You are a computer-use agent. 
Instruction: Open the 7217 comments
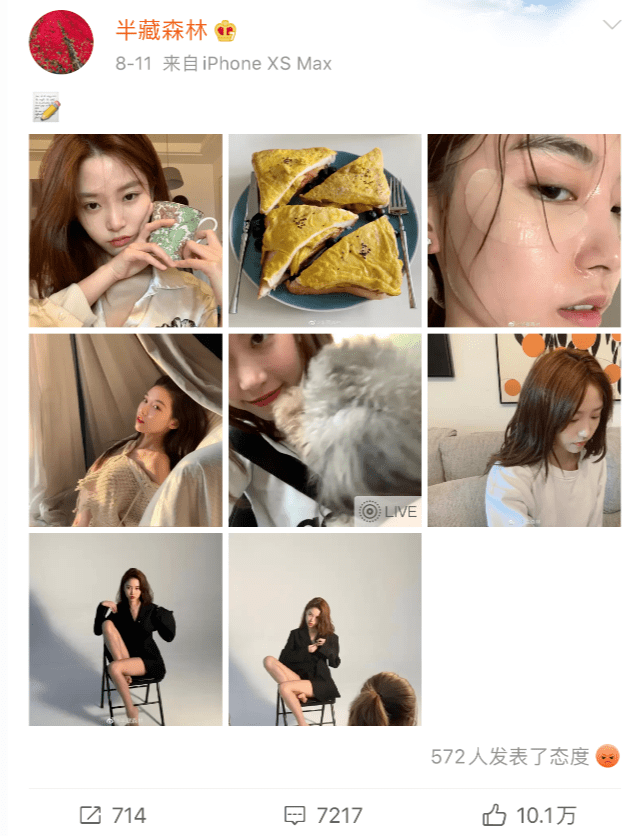pos(323,815)
